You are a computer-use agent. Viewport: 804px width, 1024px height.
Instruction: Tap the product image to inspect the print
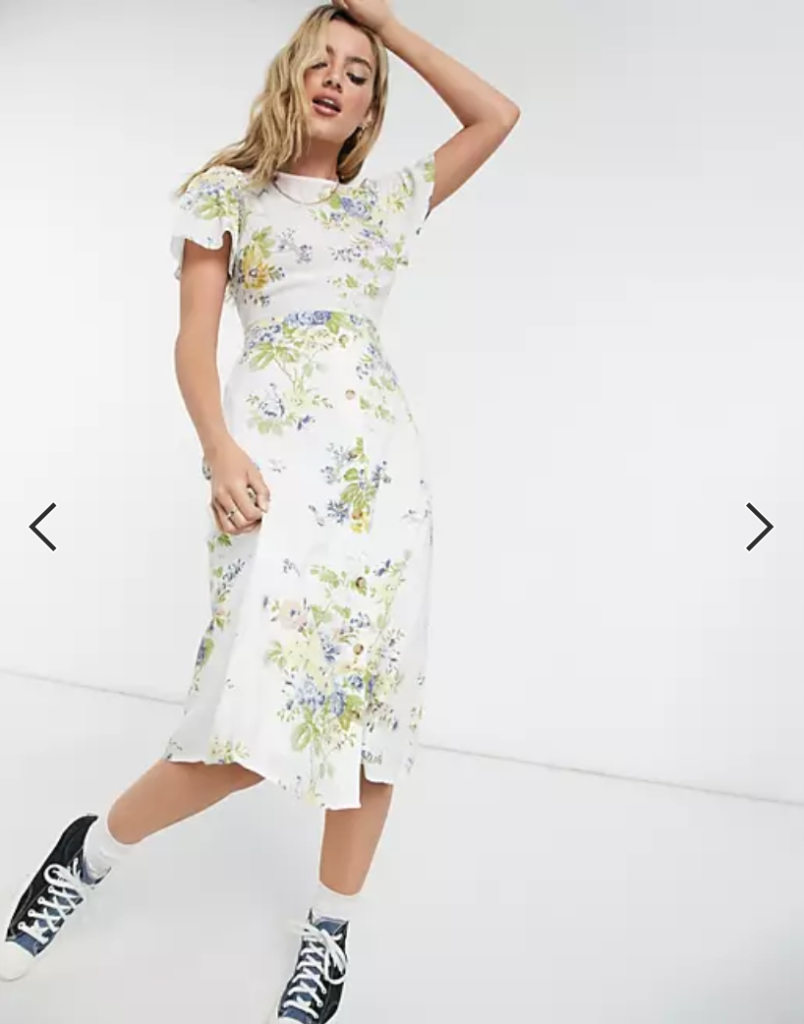tap(330, 500)
